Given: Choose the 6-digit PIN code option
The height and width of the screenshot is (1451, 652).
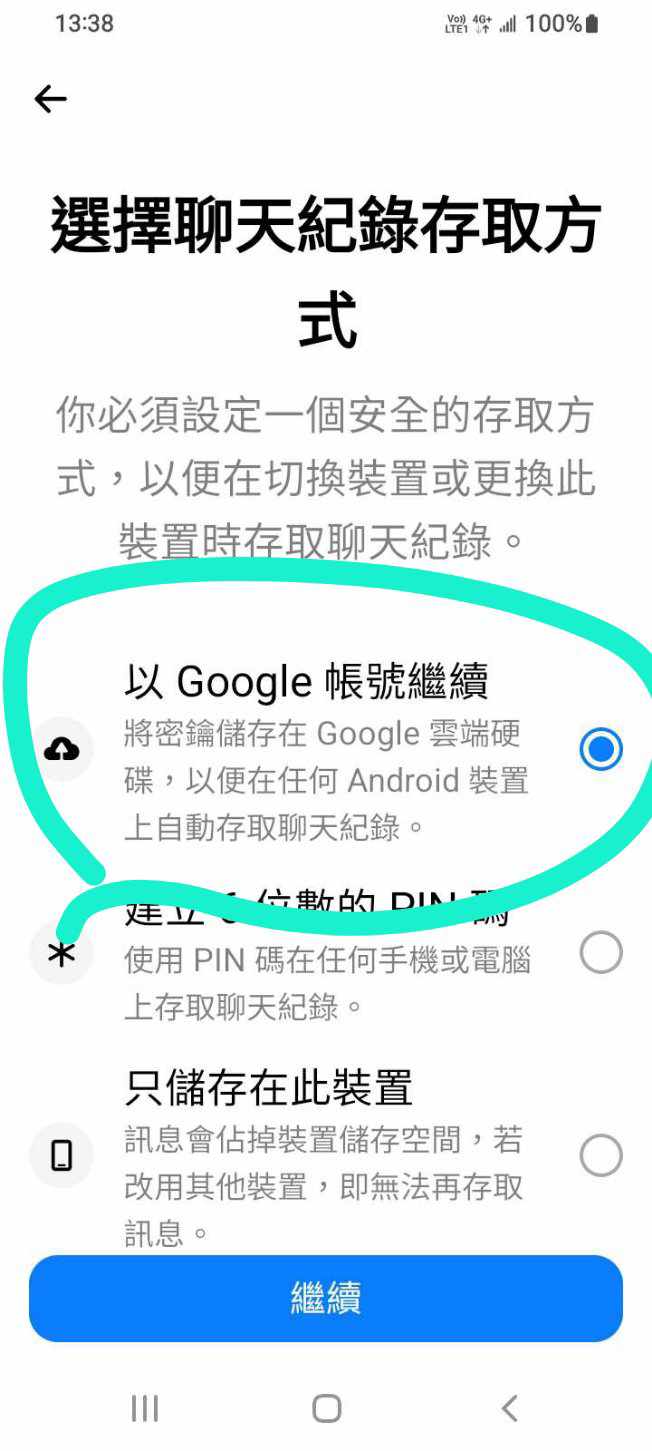Looking at the screenshot, I should click(x=601, y=953).
